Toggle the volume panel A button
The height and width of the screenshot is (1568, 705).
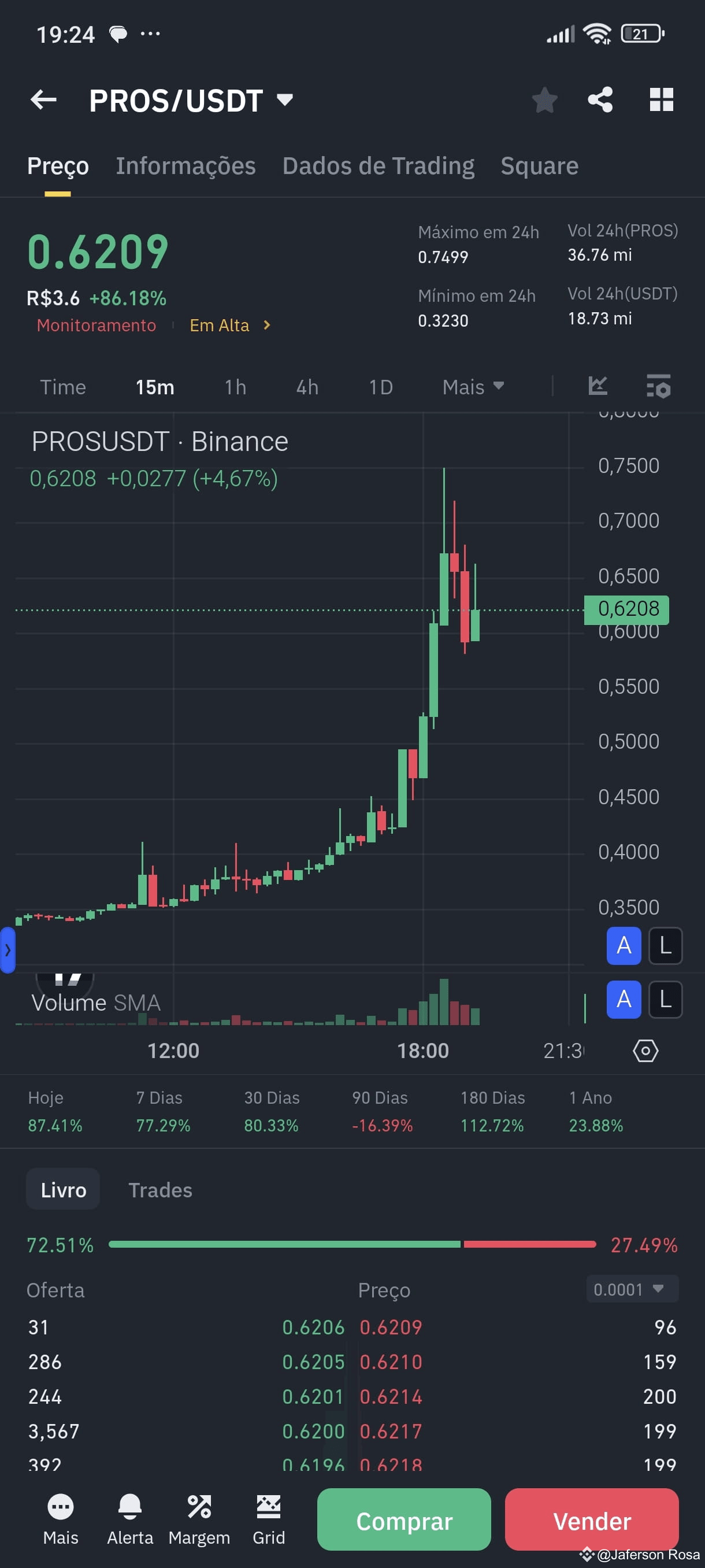click(x=623, y=1000)
